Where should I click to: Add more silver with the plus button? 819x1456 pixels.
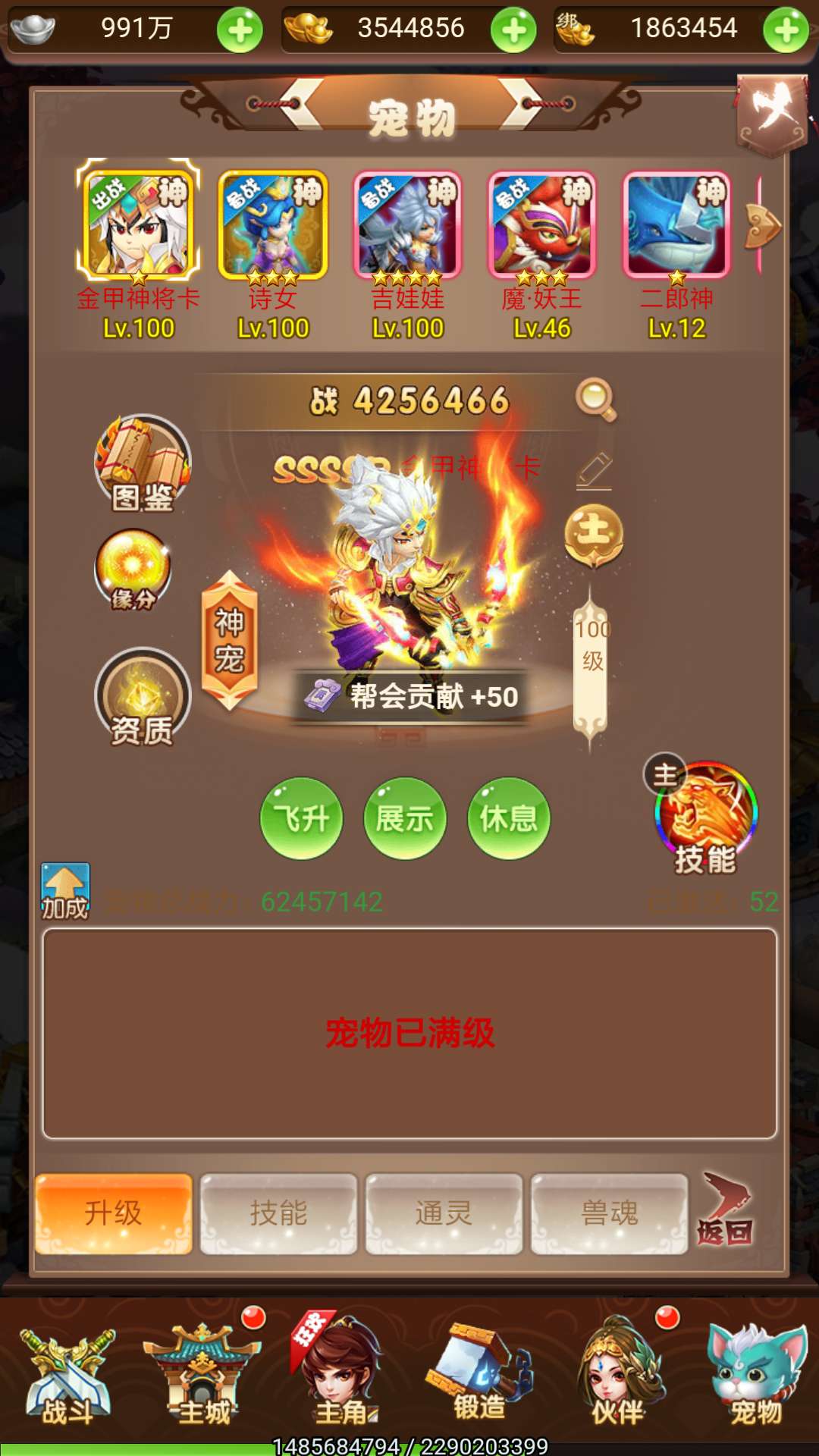240,30
